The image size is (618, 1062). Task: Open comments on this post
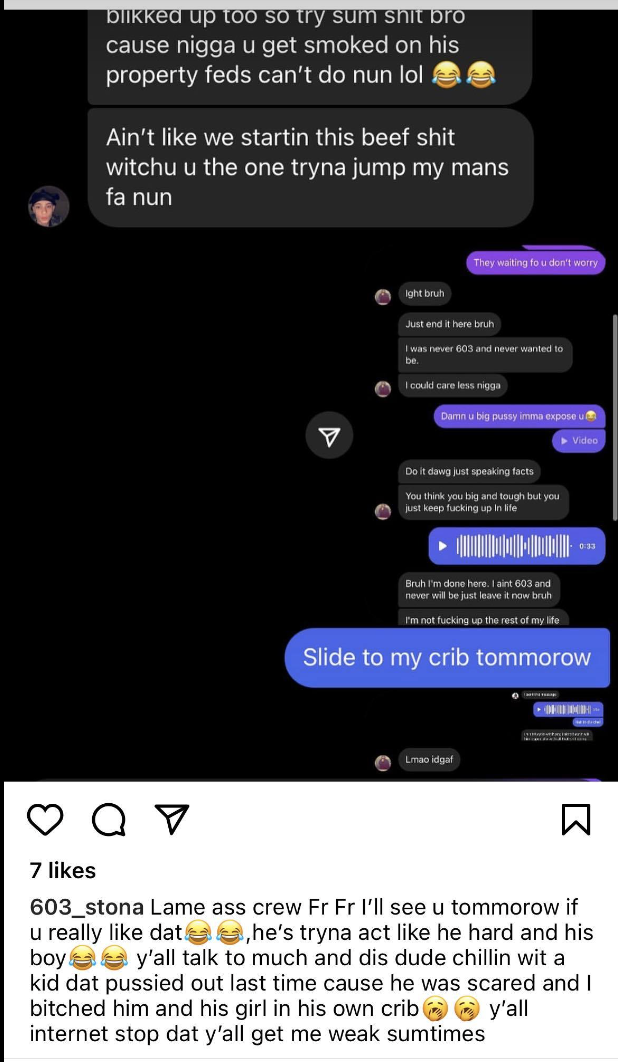pyautogui.click(x=108, y=820)
